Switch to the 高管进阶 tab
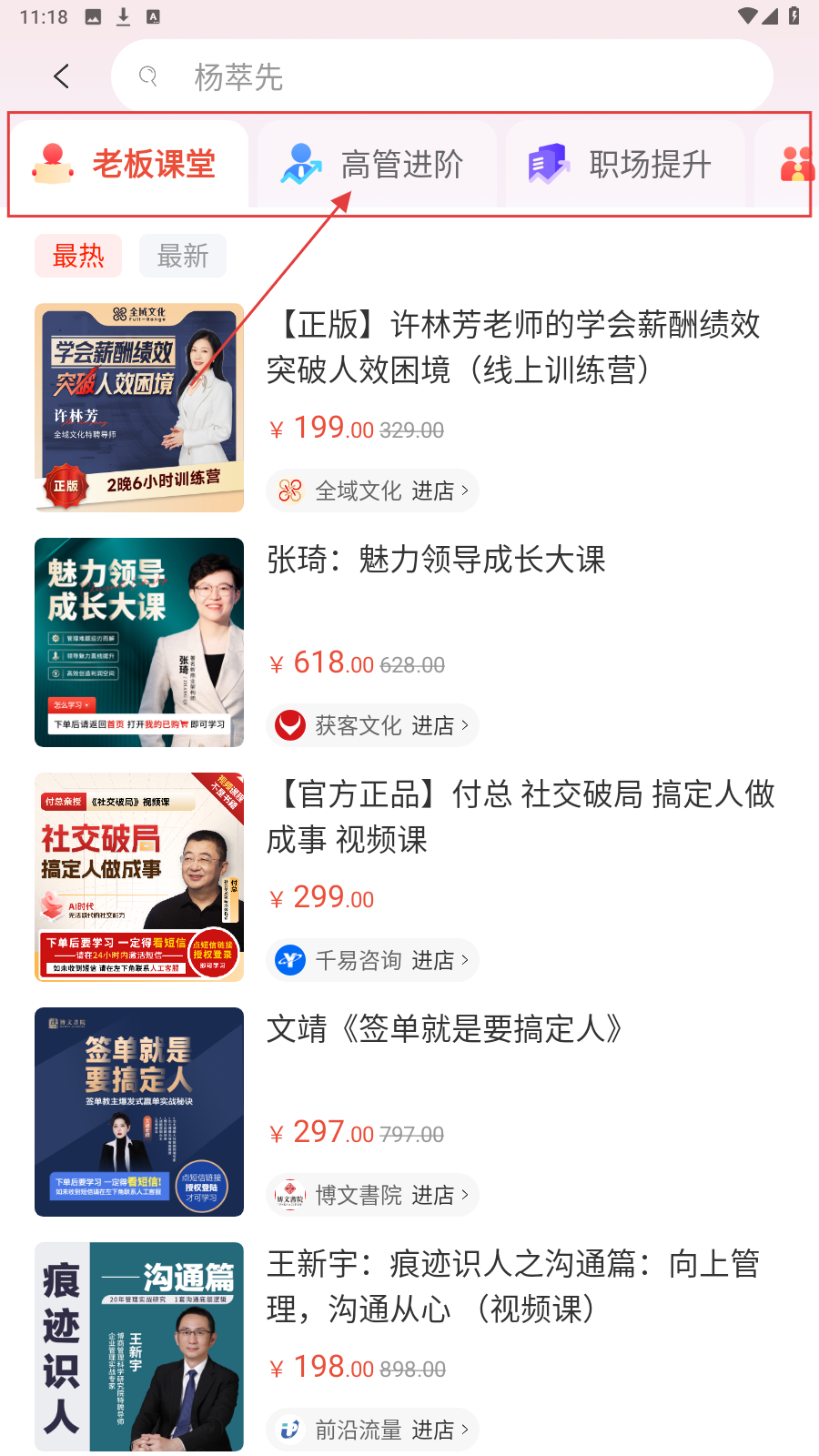Screen dimensions: 819x1456 pyautogui.click(x=376, y=165)
